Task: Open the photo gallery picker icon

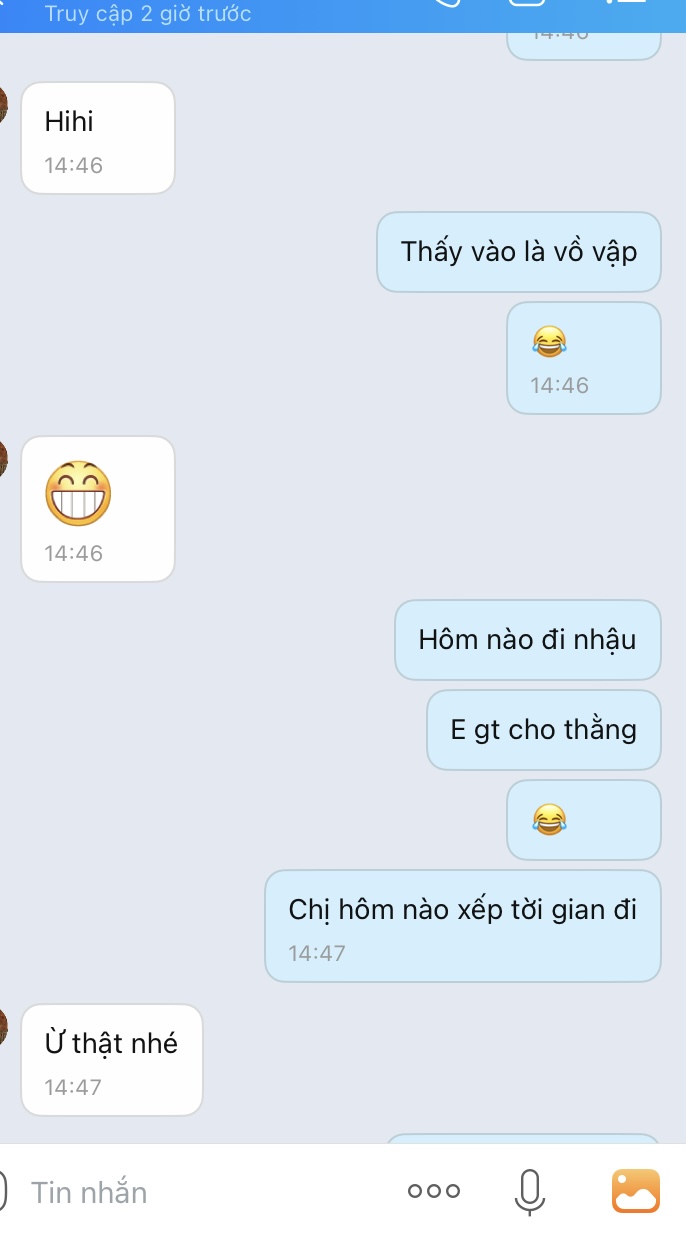Action: (636, 1191)
